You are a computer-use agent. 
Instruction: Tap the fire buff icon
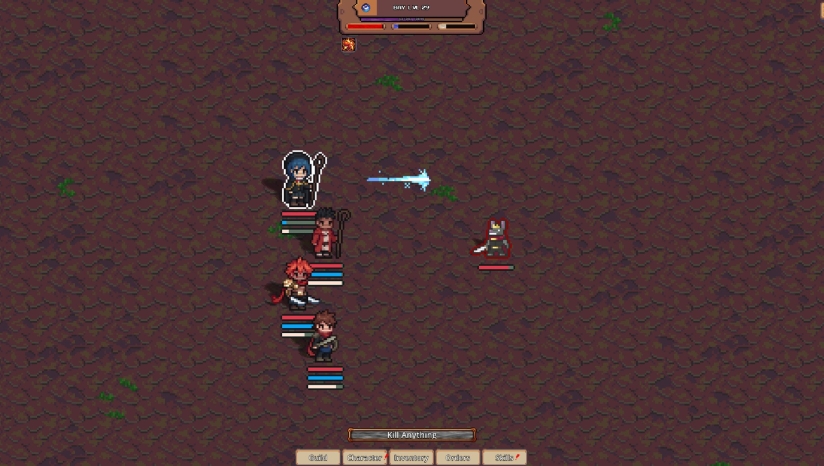pos(348,45)
